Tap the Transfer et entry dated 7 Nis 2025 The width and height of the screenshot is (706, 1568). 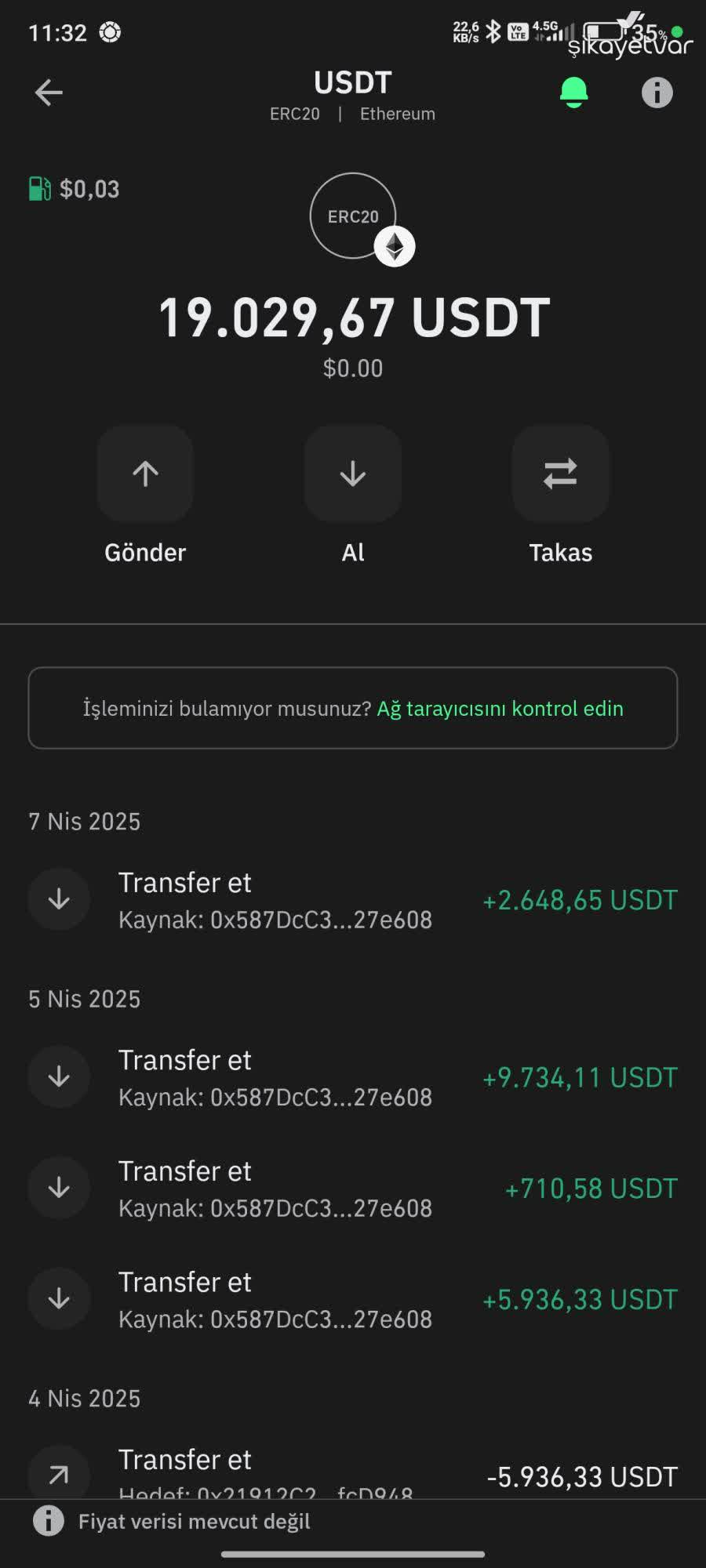point(353,899)
